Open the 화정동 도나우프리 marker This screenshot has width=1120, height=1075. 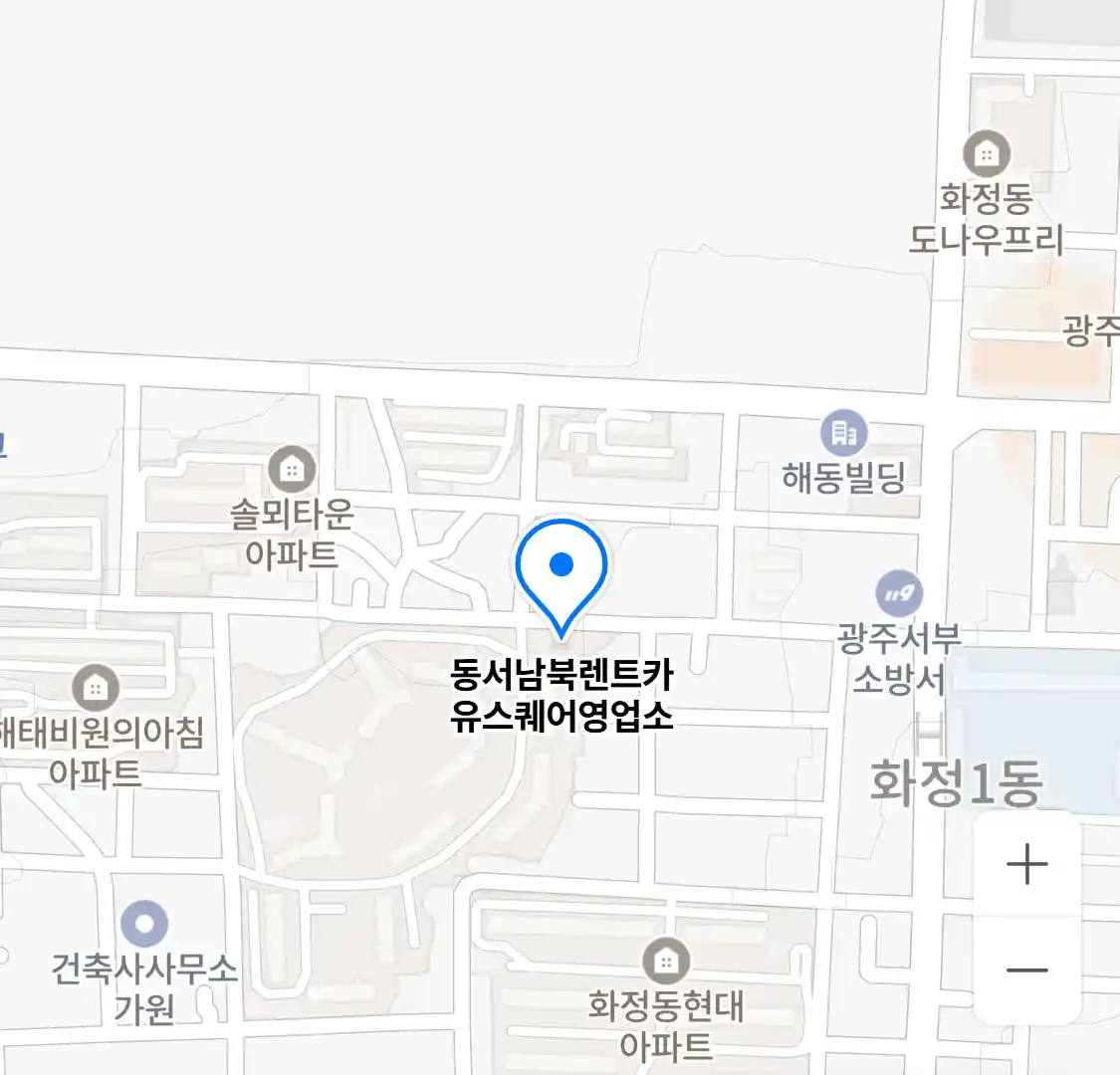point(987,154)
